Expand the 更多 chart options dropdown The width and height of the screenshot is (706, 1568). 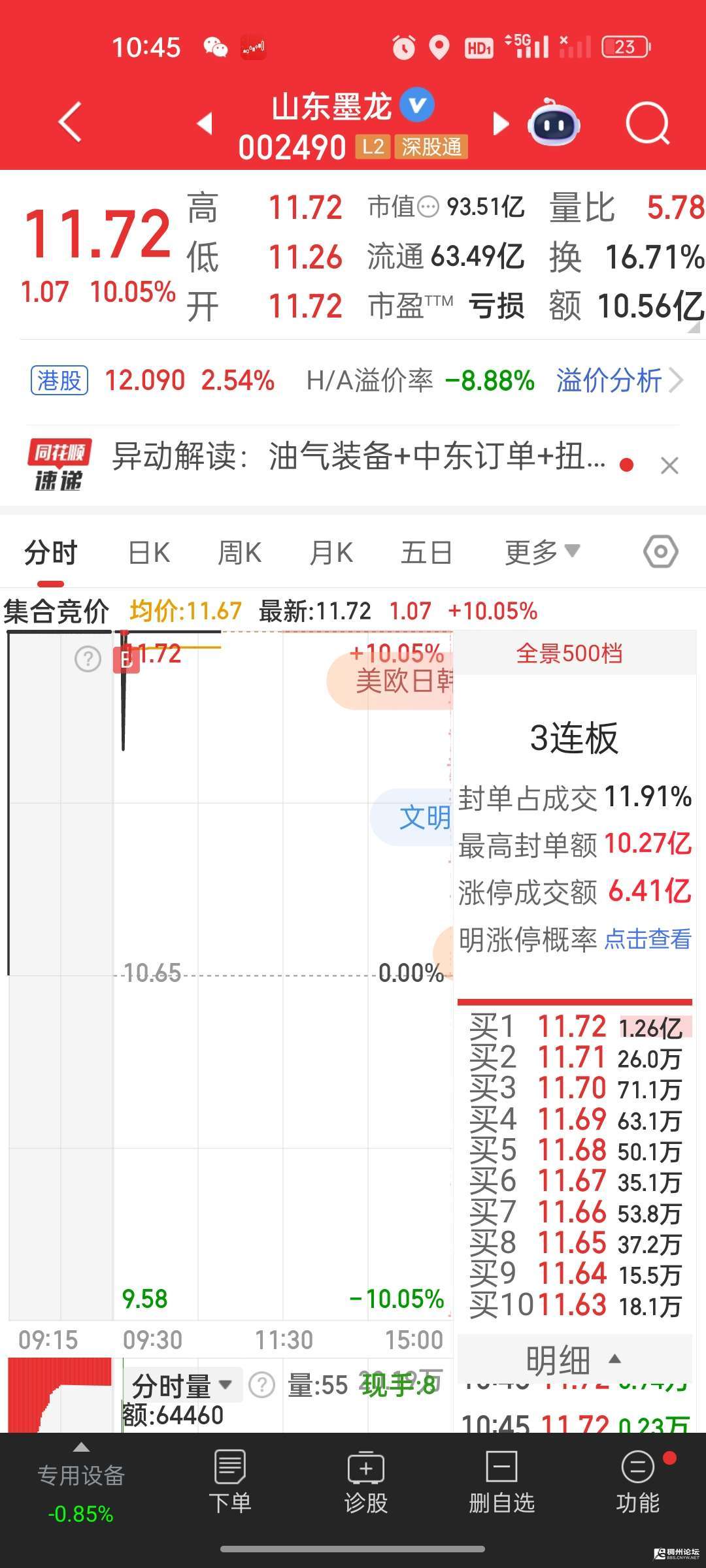[x=541, y=553]
